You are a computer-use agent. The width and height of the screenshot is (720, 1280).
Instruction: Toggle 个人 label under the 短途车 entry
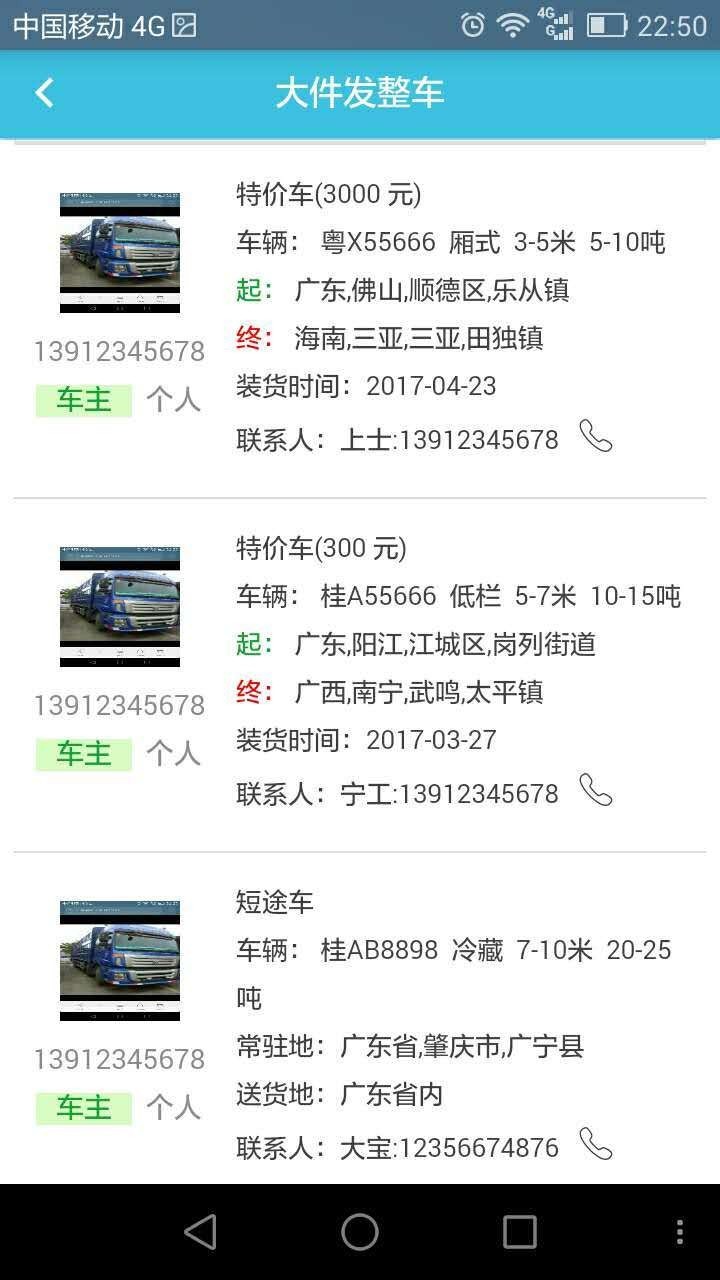pyautogui.click(x=172, y=1108)
